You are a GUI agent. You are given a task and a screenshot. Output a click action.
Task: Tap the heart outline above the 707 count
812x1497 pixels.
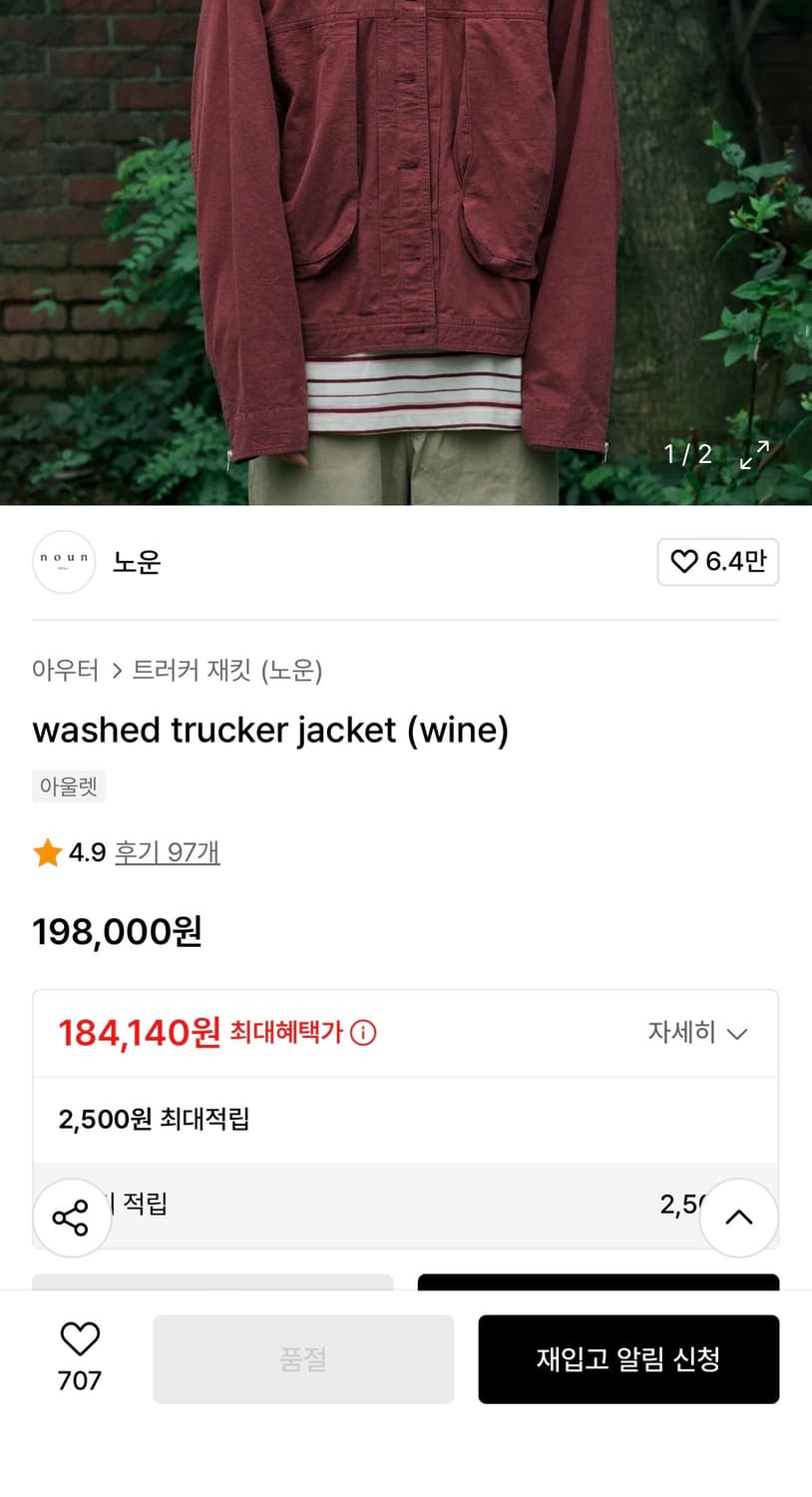[80, 1337]
